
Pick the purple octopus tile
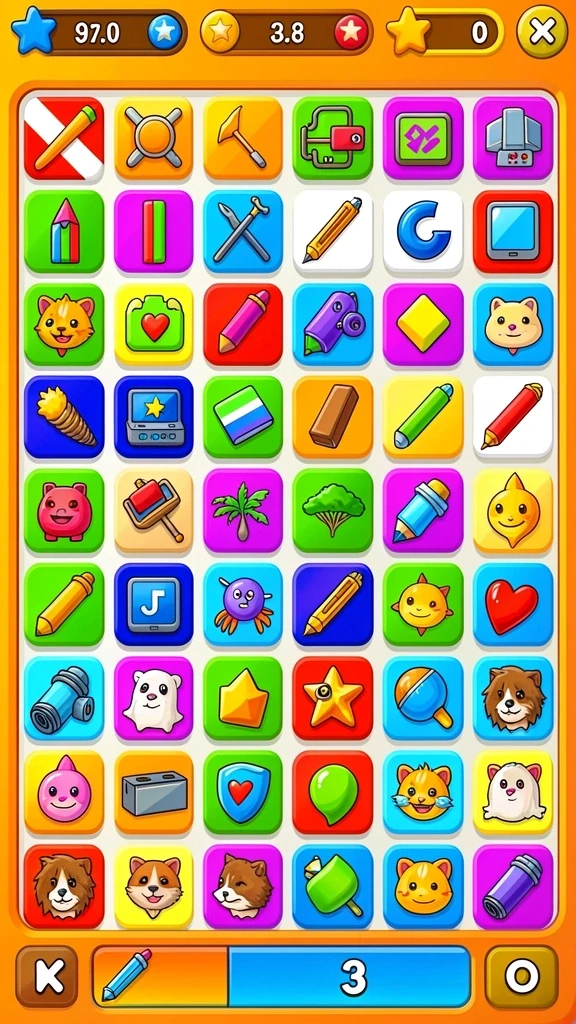point(243,605)
